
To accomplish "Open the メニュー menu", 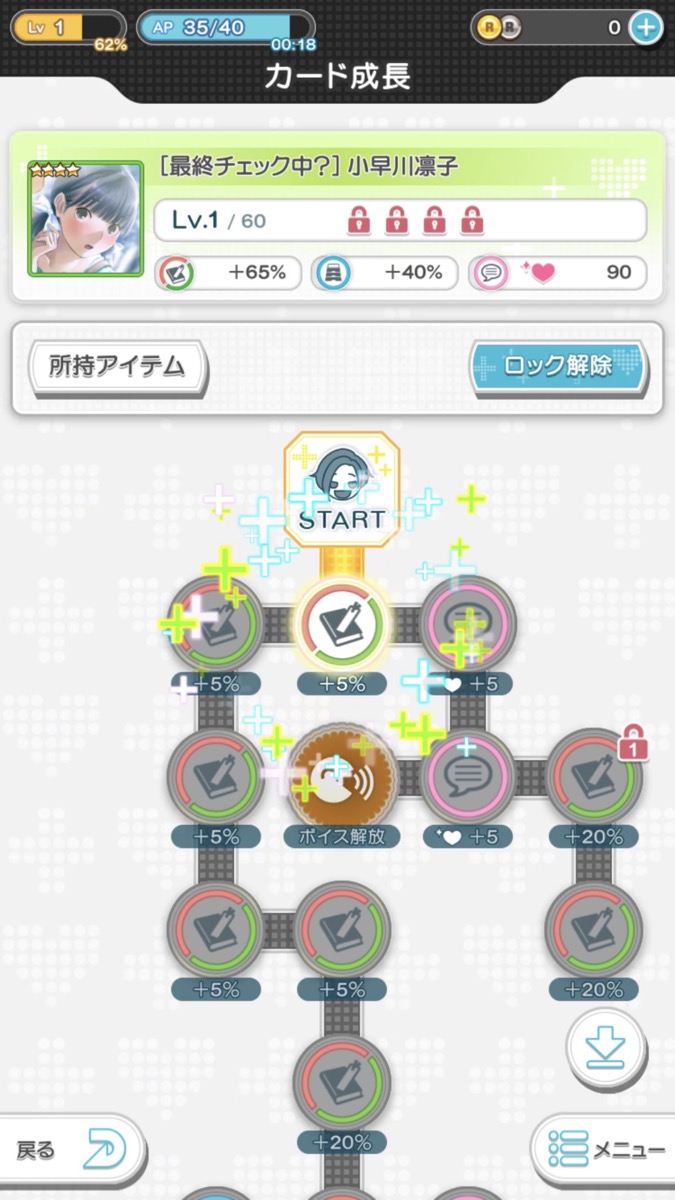I will [x=604, y=1150].
